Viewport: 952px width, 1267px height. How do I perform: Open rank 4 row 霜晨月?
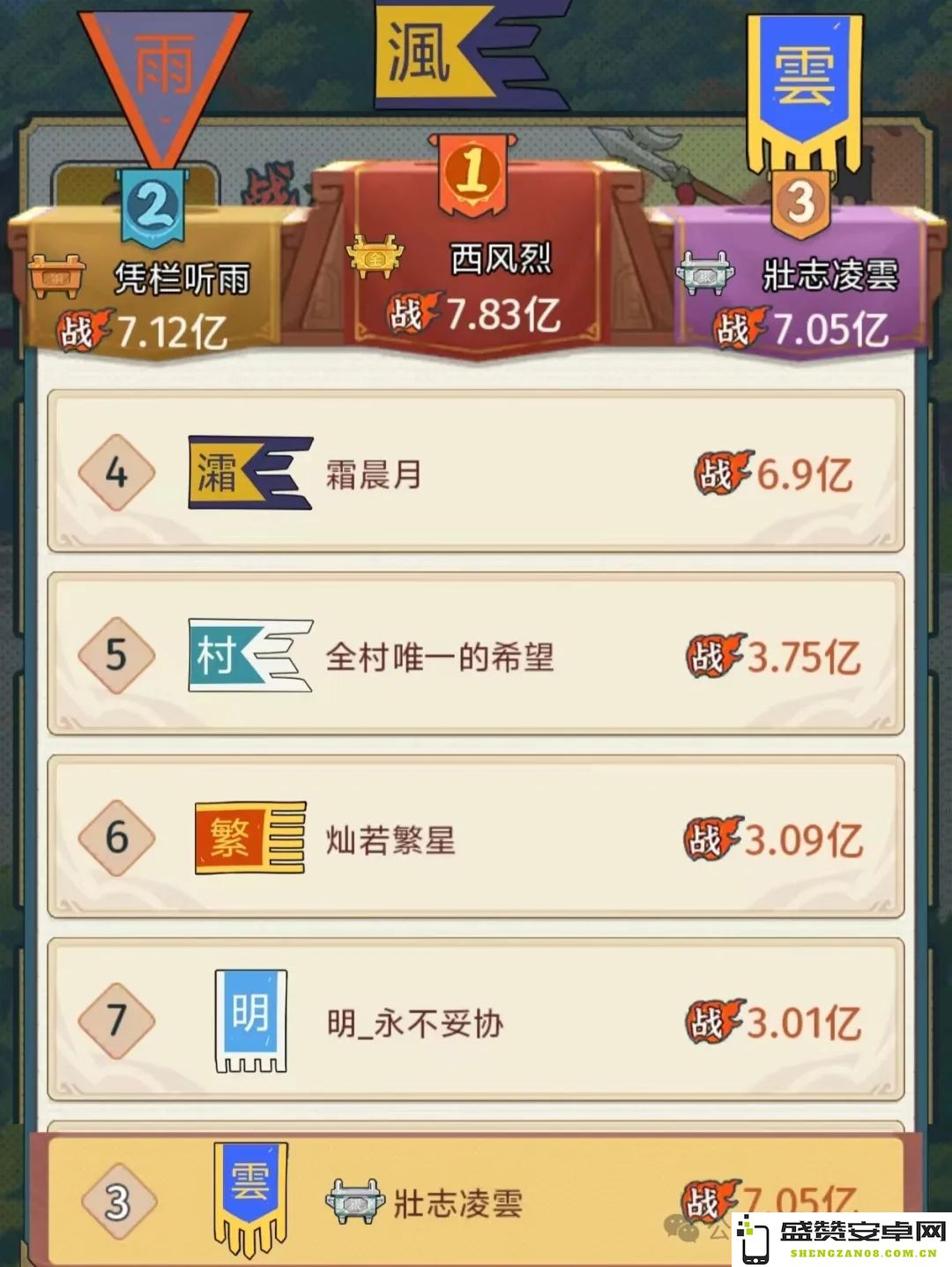[476, 473]
